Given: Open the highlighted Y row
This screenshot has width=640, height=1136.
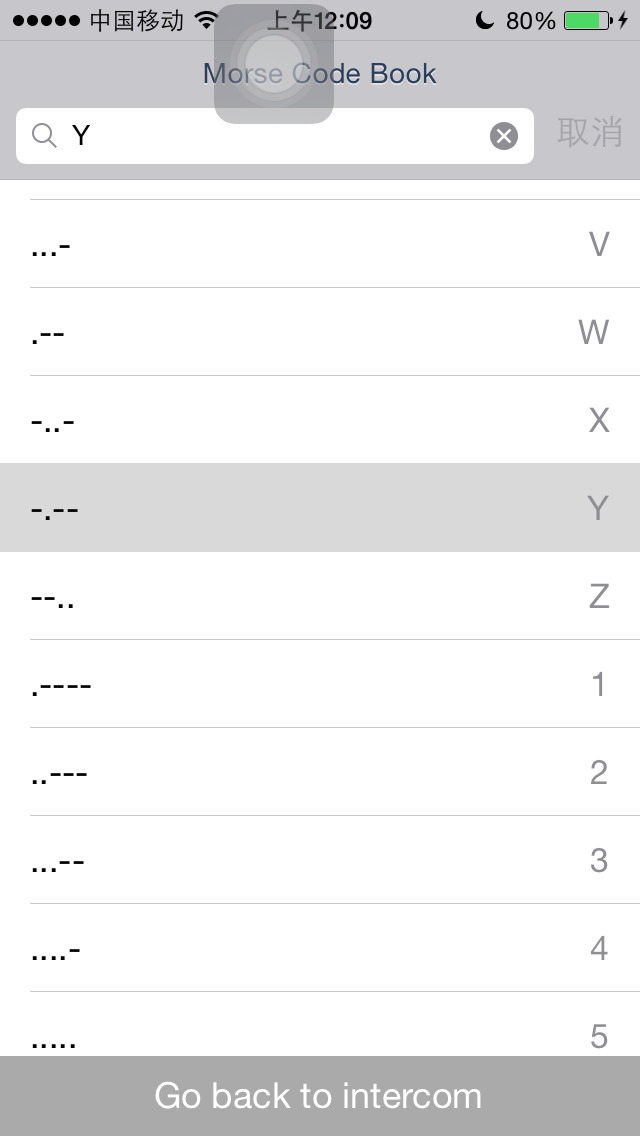Looking at the screenshot, I should (x=320, y=507).
